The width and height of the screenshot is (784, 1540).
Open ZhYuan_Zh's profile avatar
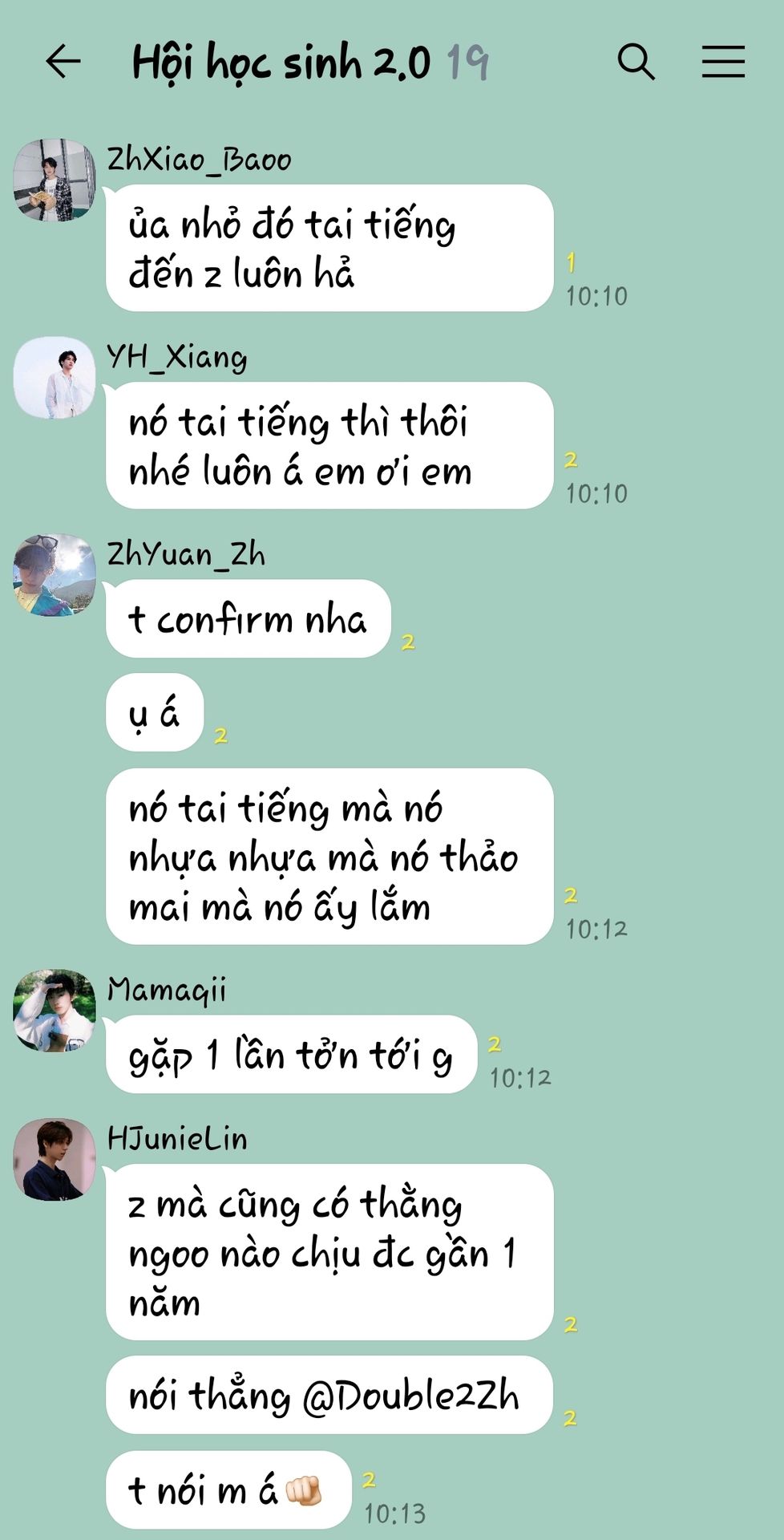(x=55, y=574)
